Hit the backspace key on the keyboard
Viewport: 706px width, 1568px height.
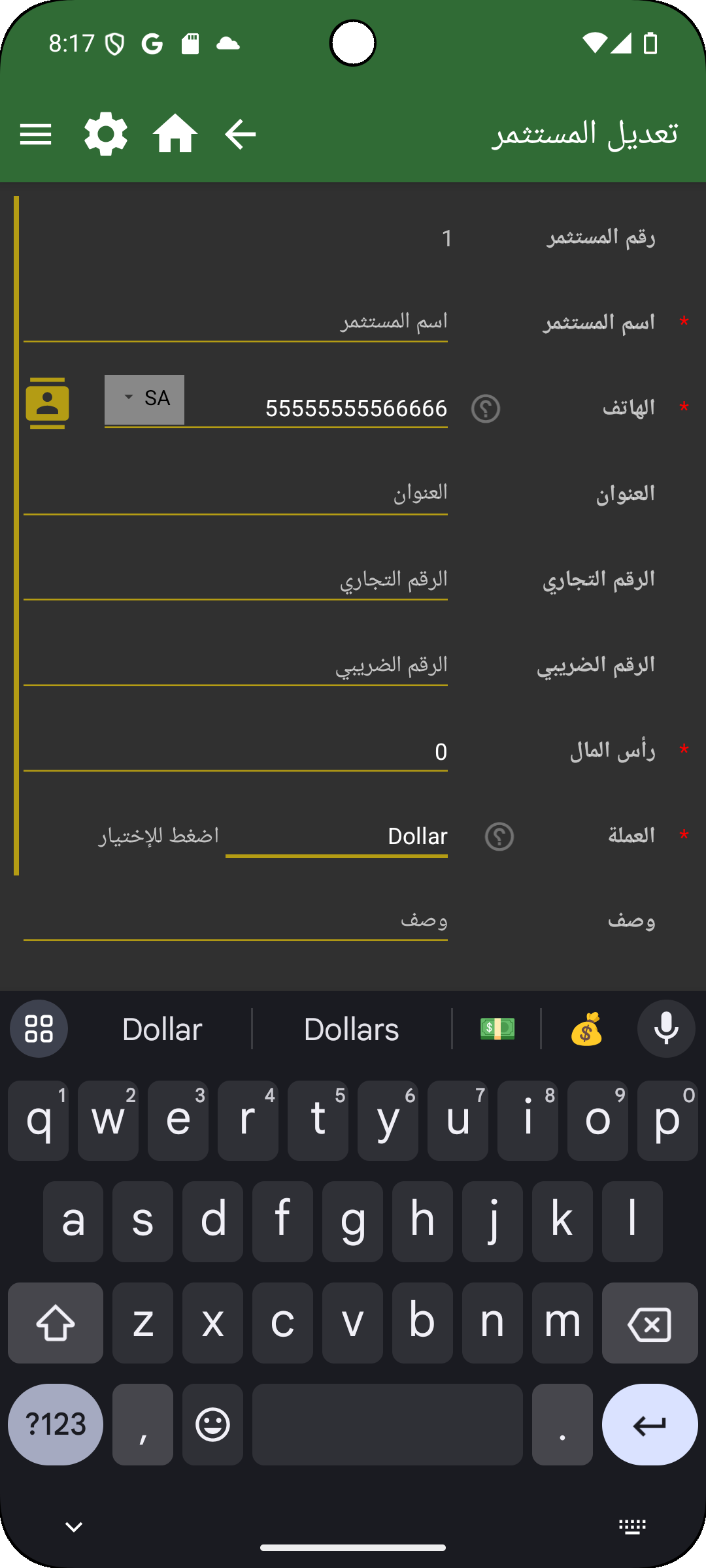650,1324
